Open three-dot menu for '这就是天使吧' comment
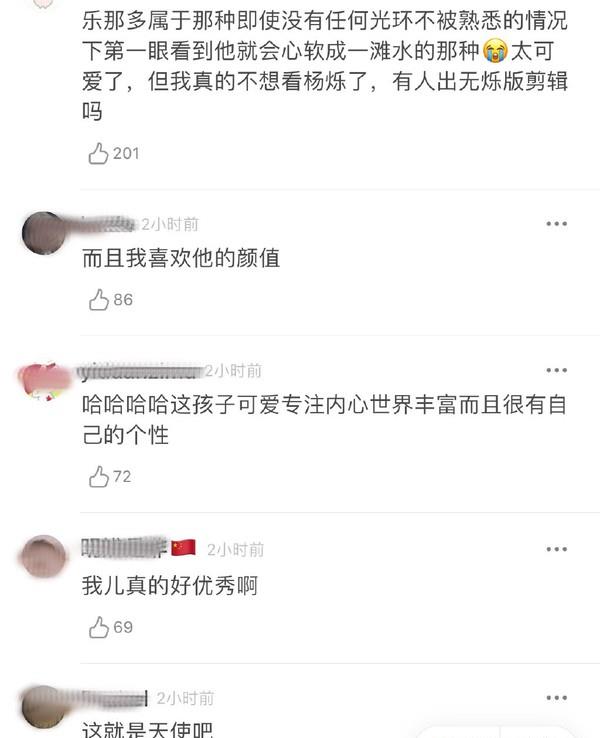The height and width of the screenshot is (738, 600). click(556, 698)
